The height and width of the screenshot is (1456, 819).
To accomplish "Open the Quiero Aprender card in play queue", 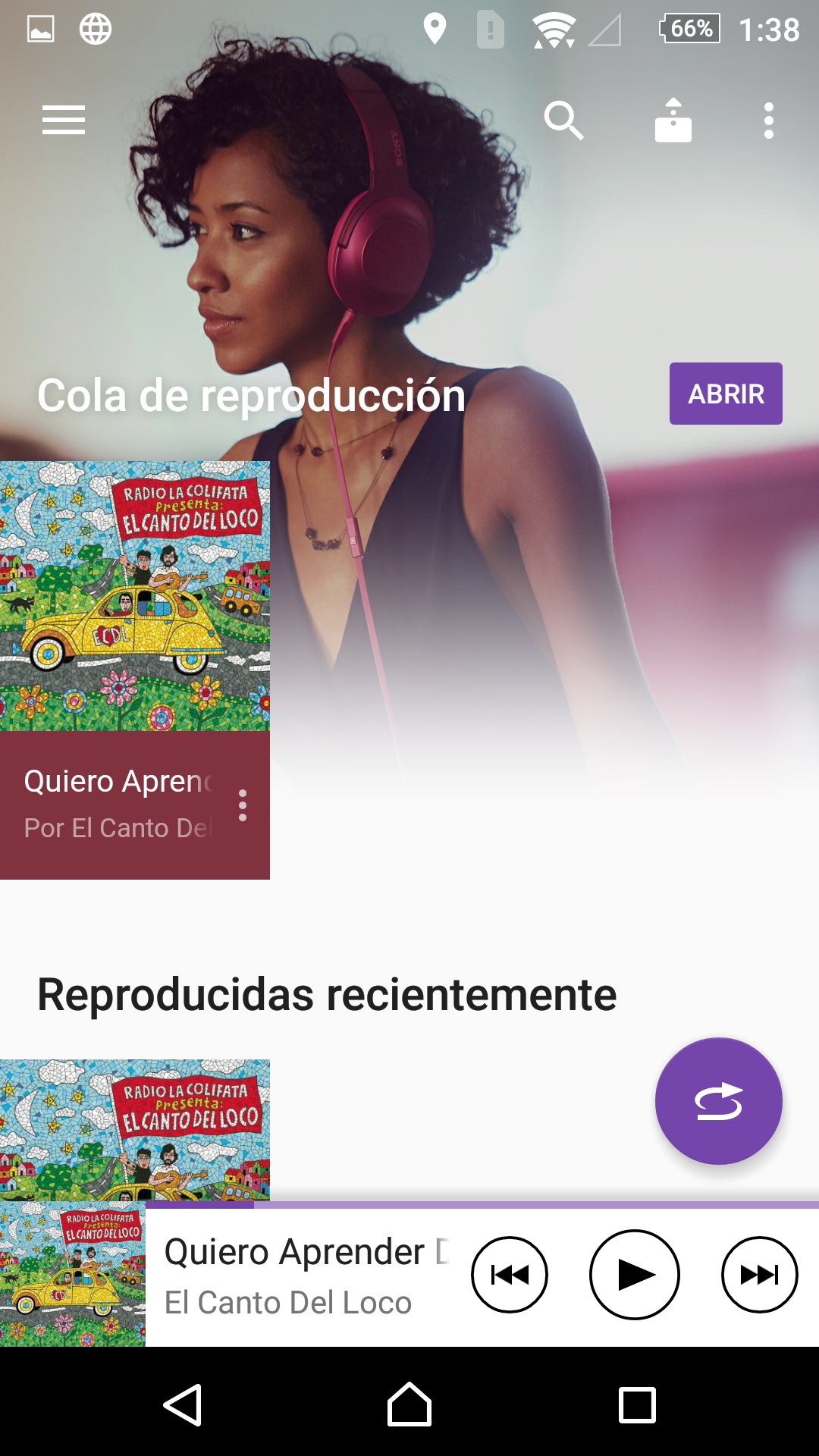I will [134, 596].
